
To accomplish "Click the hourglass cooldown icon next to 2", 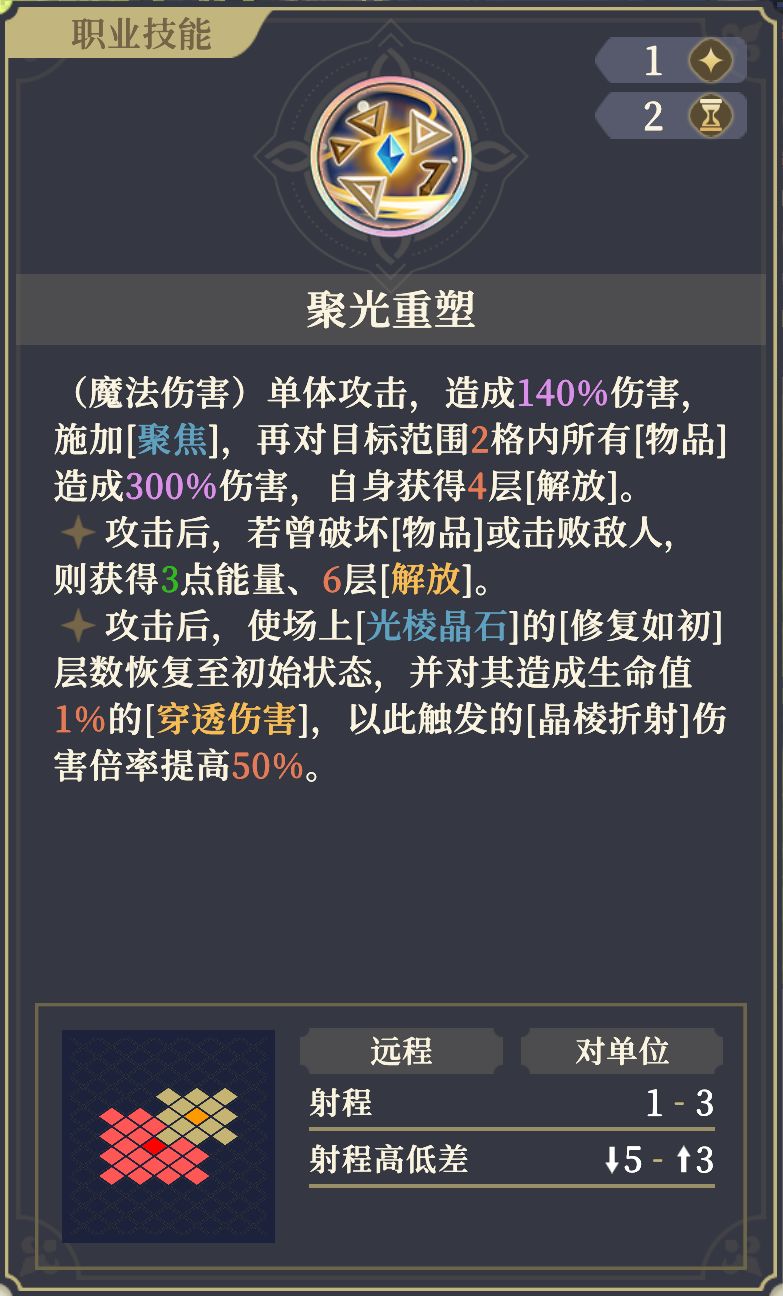I will [x=708, y=115].
